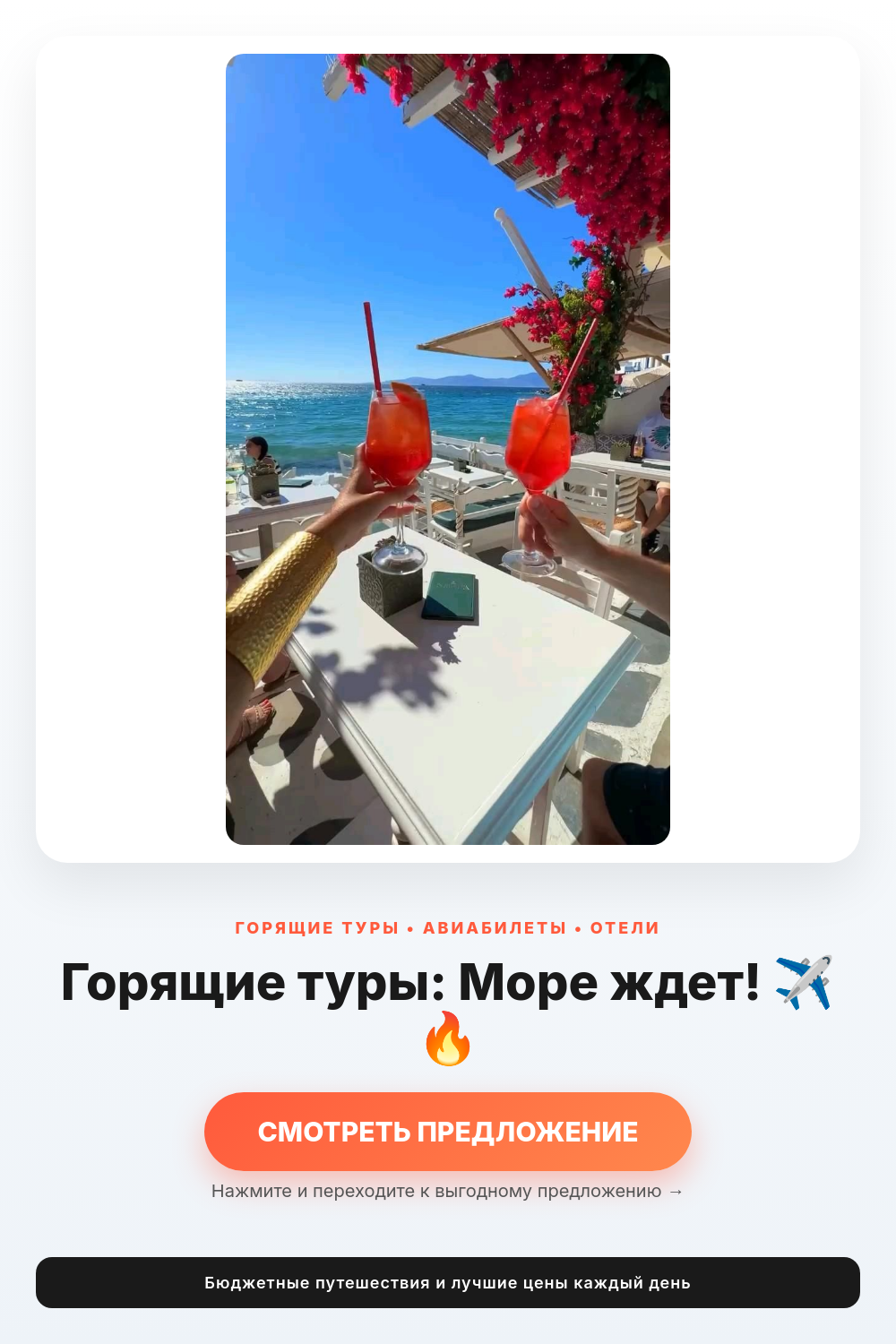Tap the СМОТРЕТЬ ПРЕДЛОЖЕНИЕ button

448,1131
